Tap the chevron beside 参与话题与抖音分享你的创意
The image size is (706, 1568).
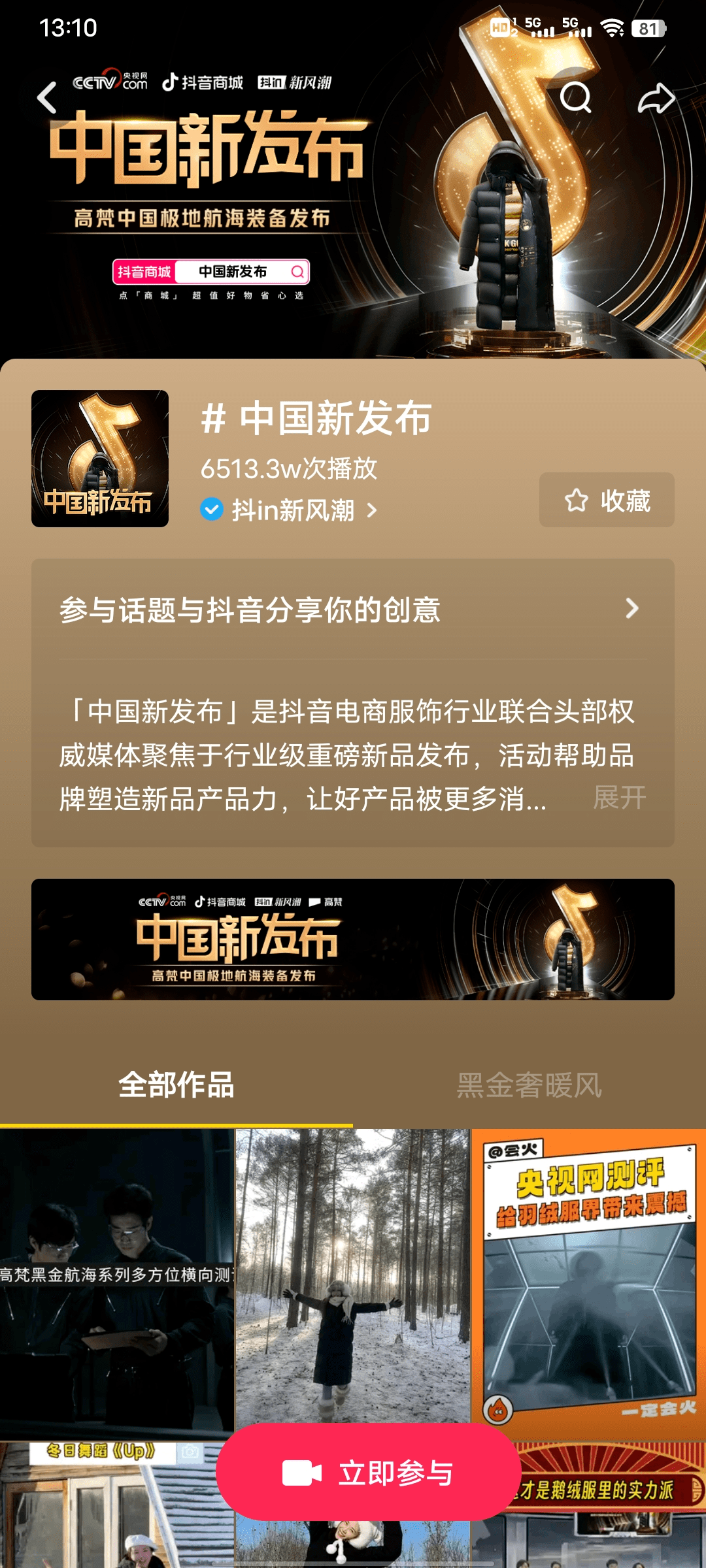pos(633,610)
